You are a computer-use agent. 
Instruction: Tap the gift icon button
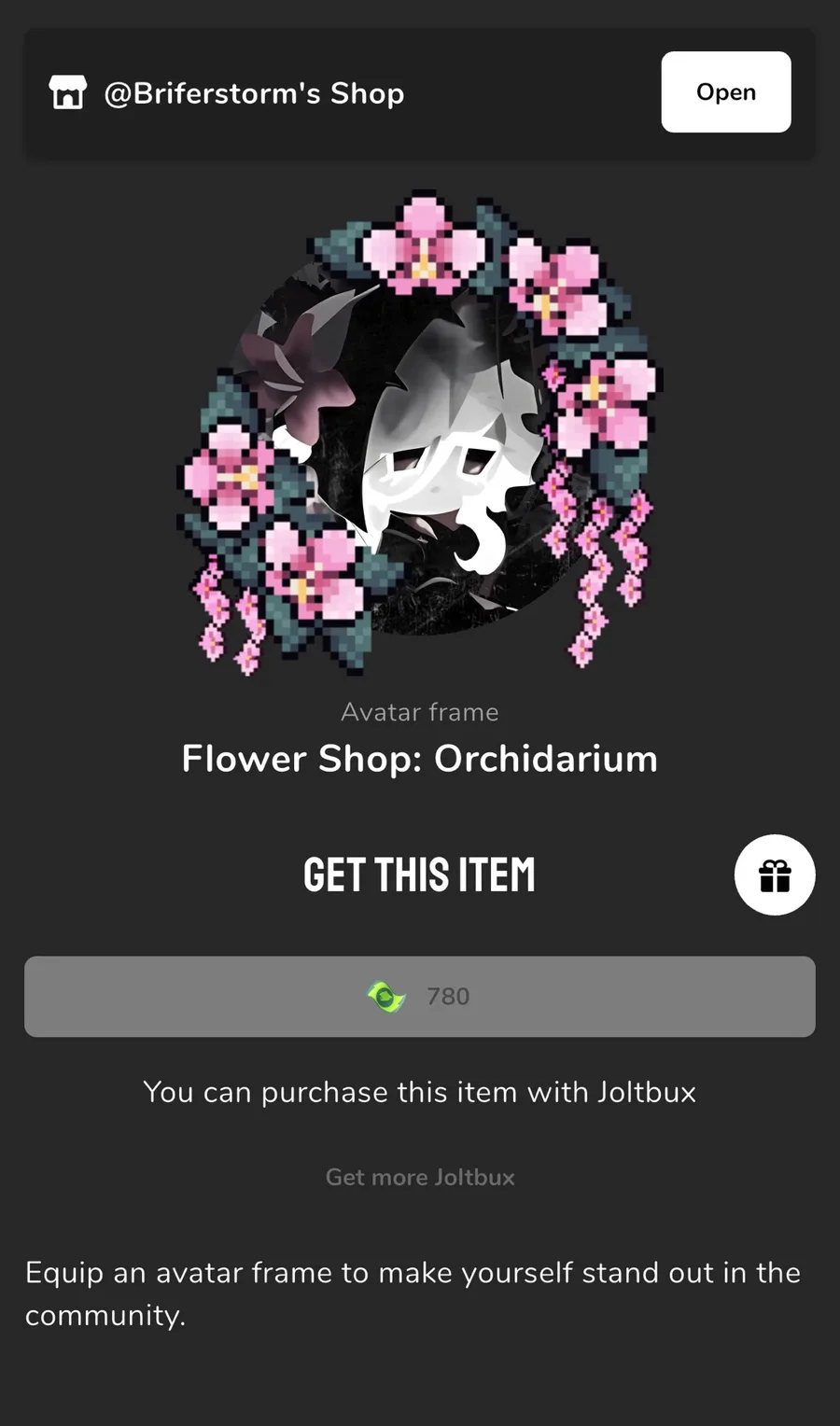[x=775, y=874]
